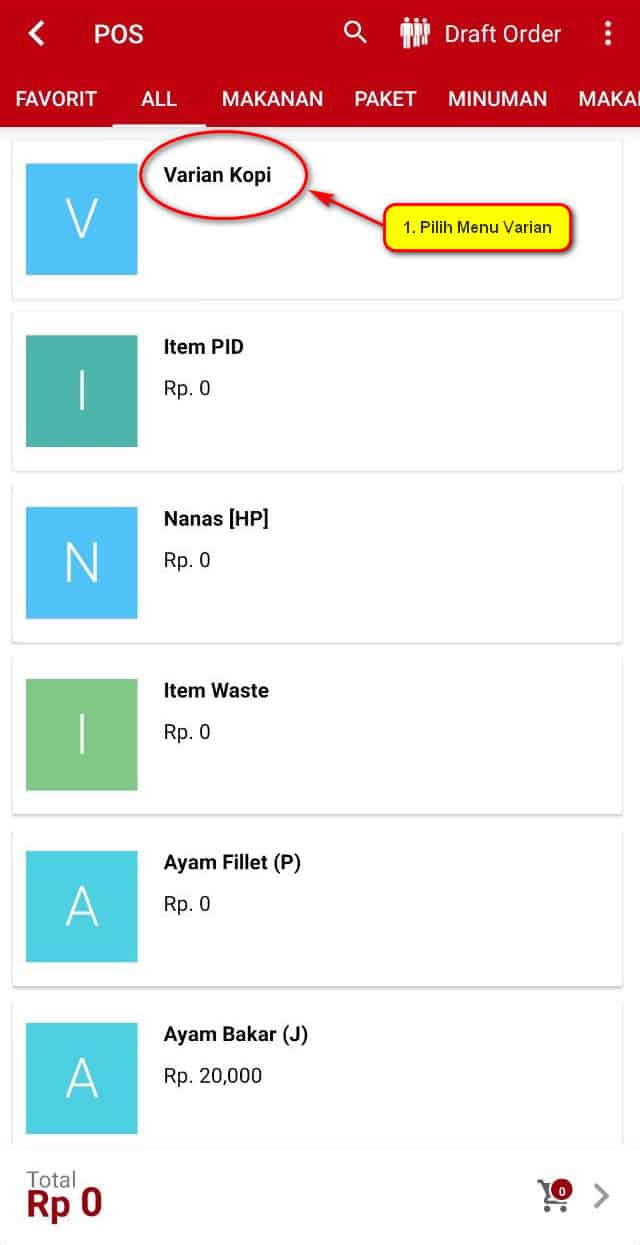
Task: Switch to the MAKANAN tab
Action: coord(272,99)
